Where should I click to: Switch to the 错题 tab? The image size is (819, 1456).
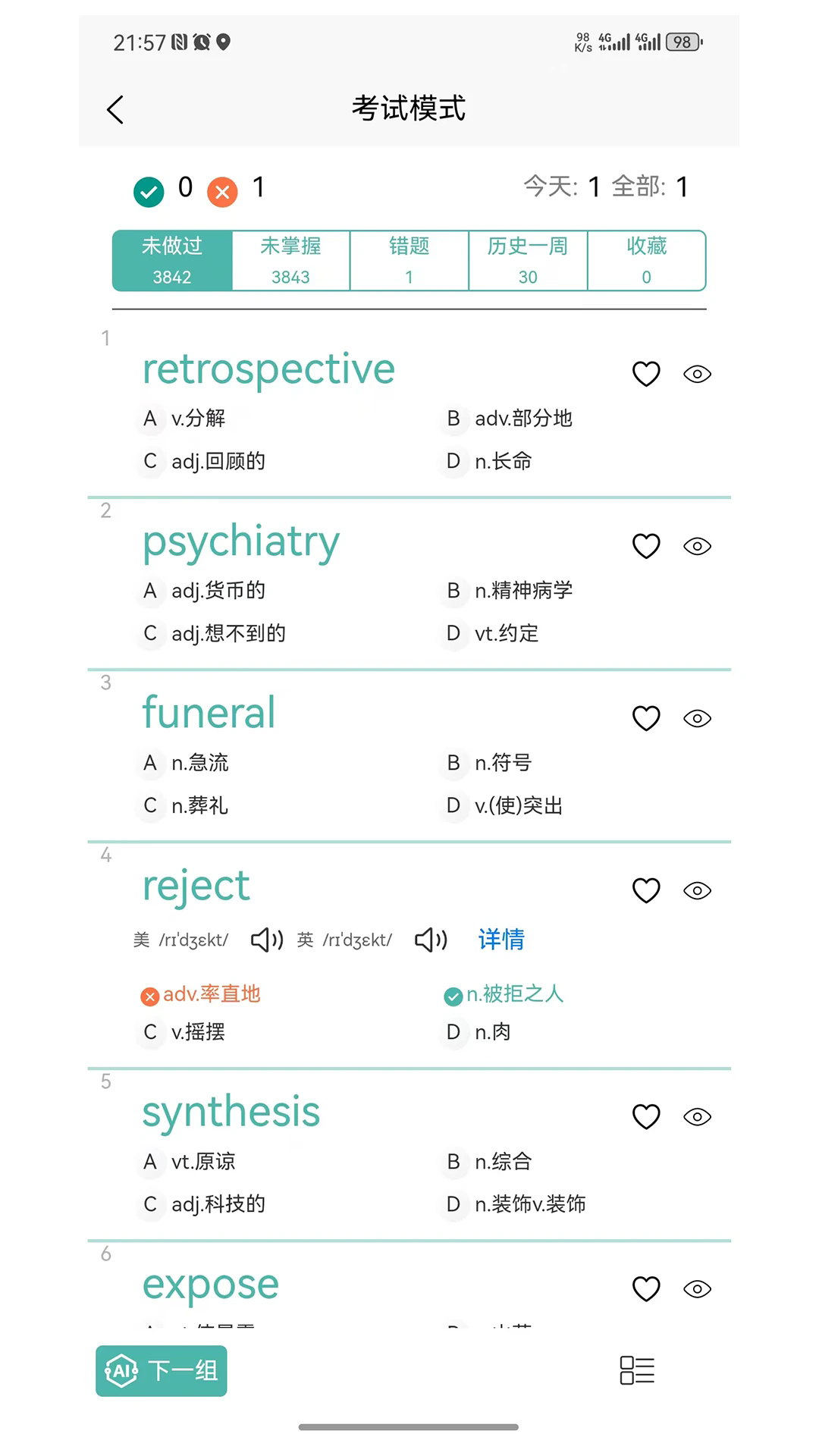[x=409, y=260]
